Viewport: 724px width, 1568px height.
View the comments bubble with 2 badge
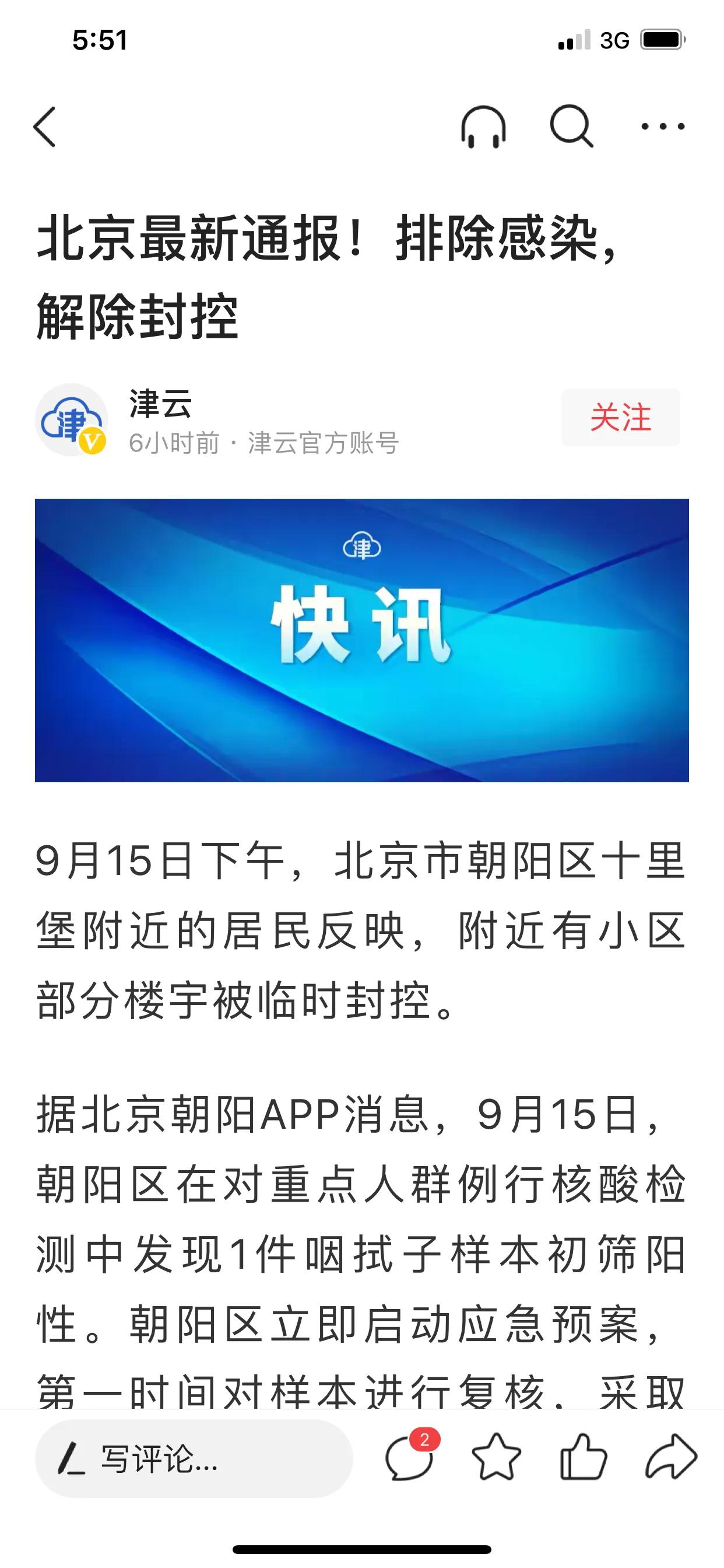(x=410, y=1458)
